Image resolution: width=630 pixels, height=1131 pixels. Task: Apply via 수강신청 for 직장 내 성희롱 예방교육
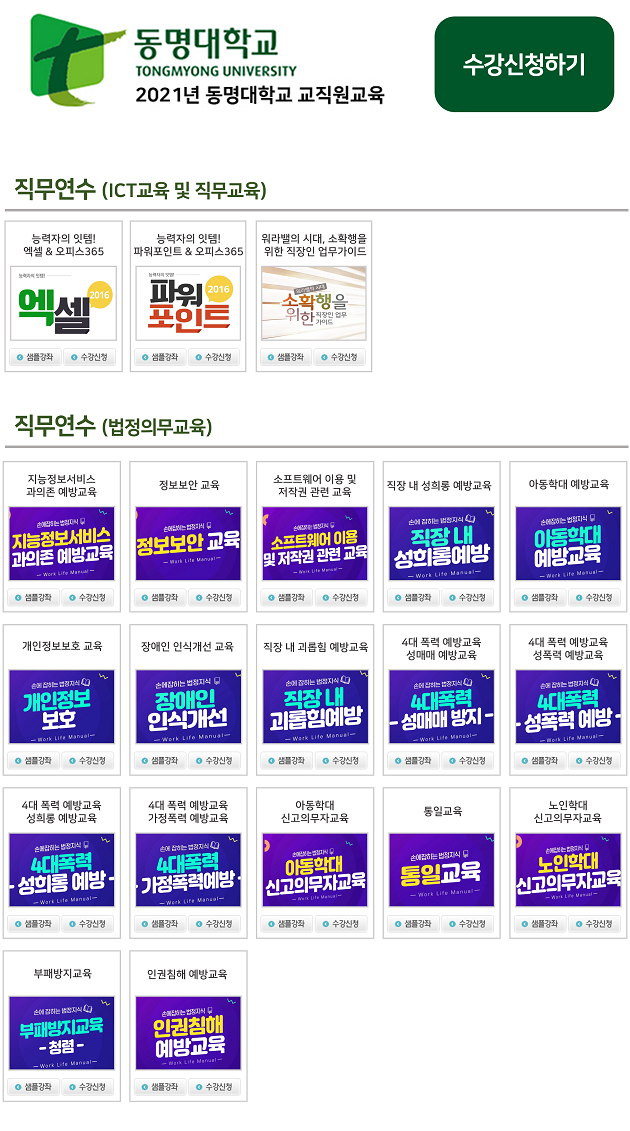click(468, 597)
